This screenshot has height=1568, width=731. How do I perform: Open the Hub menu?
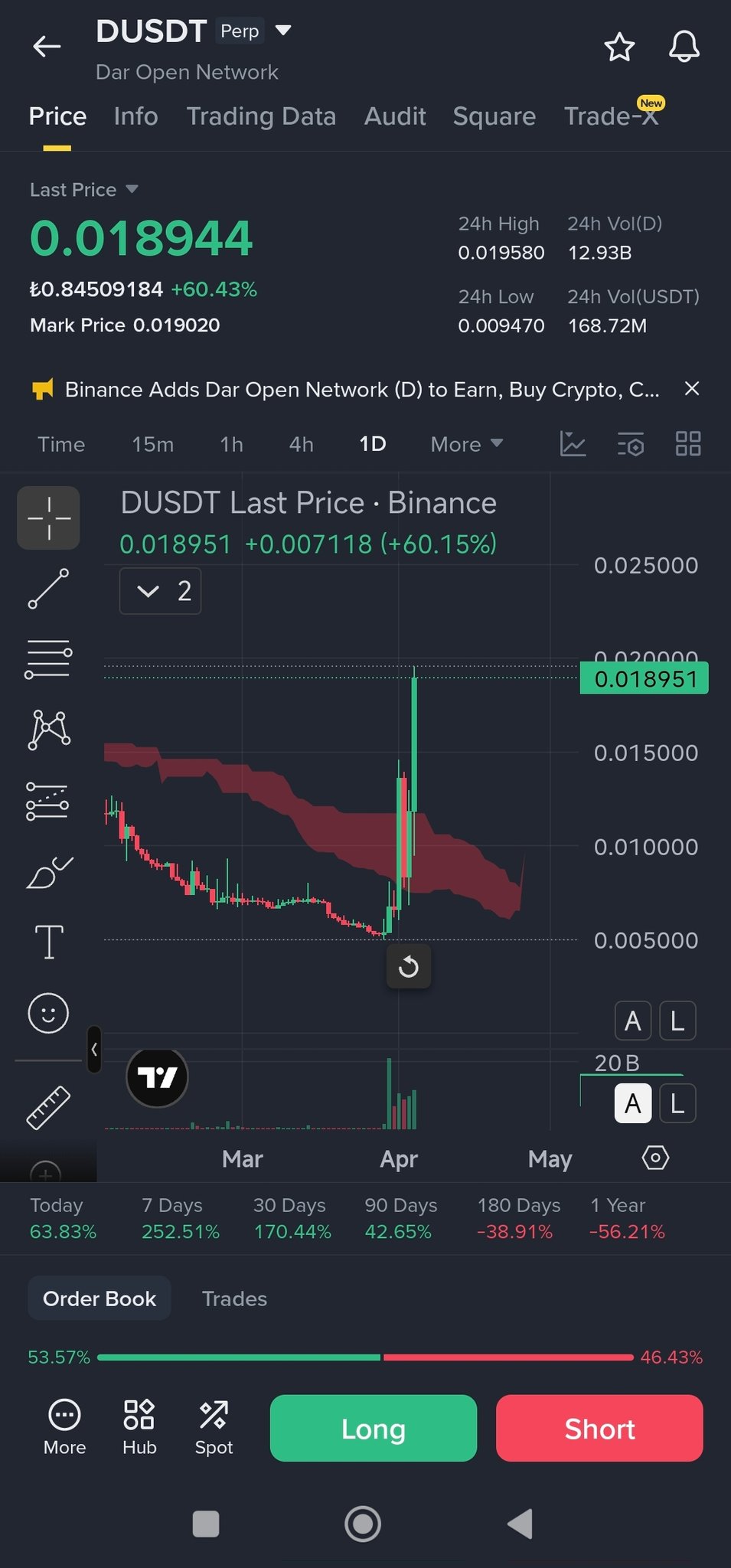[139, 1428]
